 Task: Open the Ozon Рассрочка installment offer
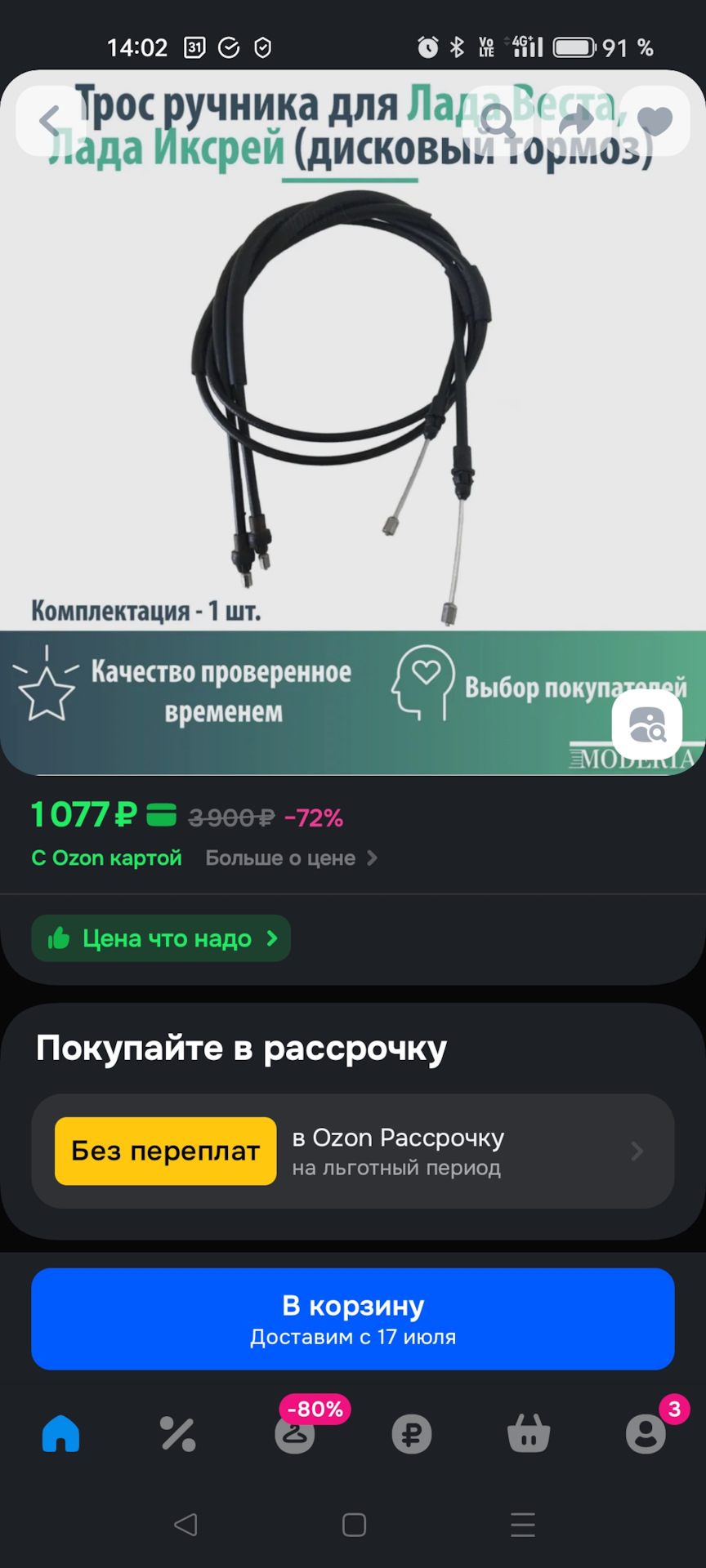click(x=353, y=1151)
